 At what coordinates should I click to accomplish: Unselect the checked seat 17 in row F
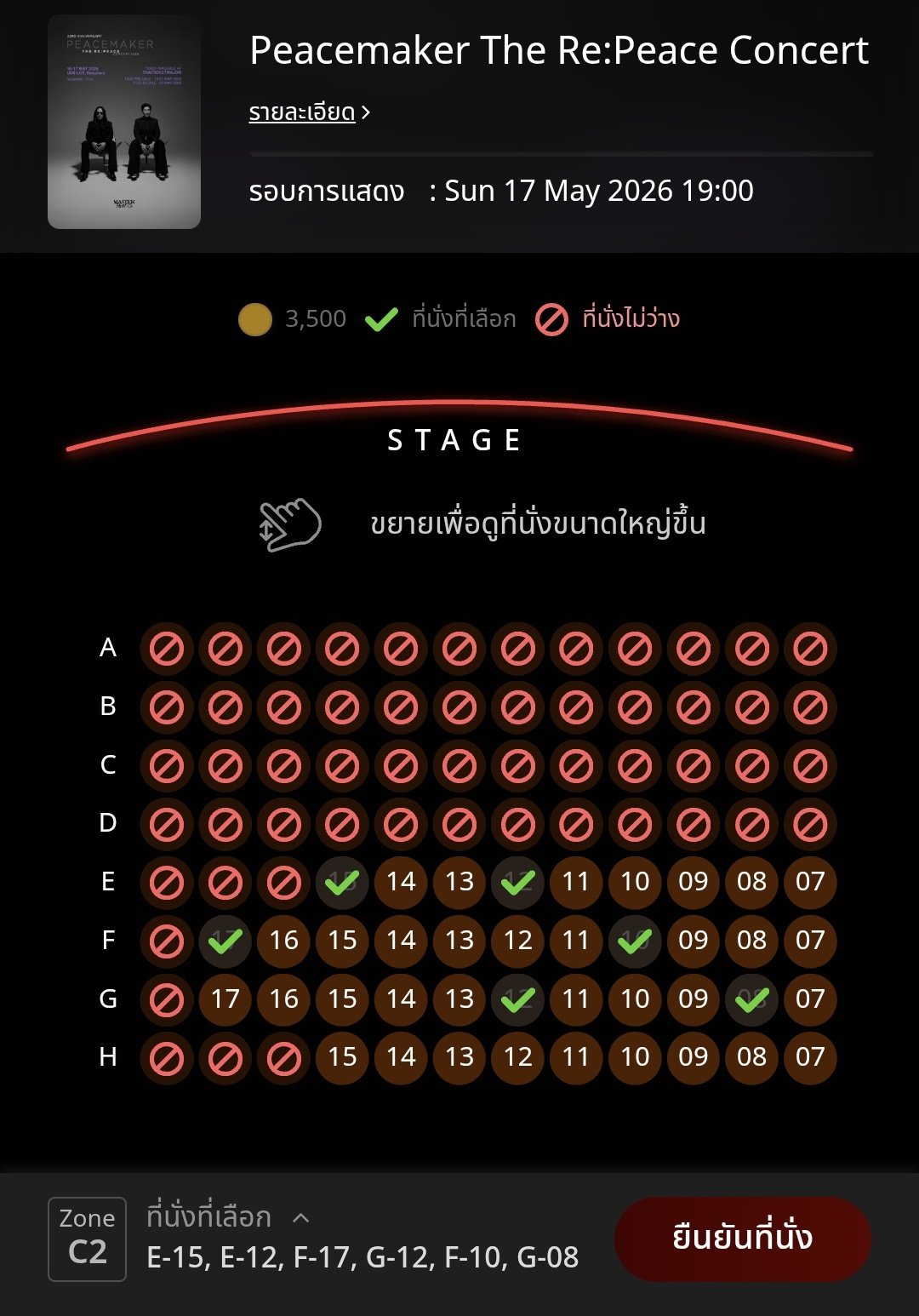(x=225, y=941)
